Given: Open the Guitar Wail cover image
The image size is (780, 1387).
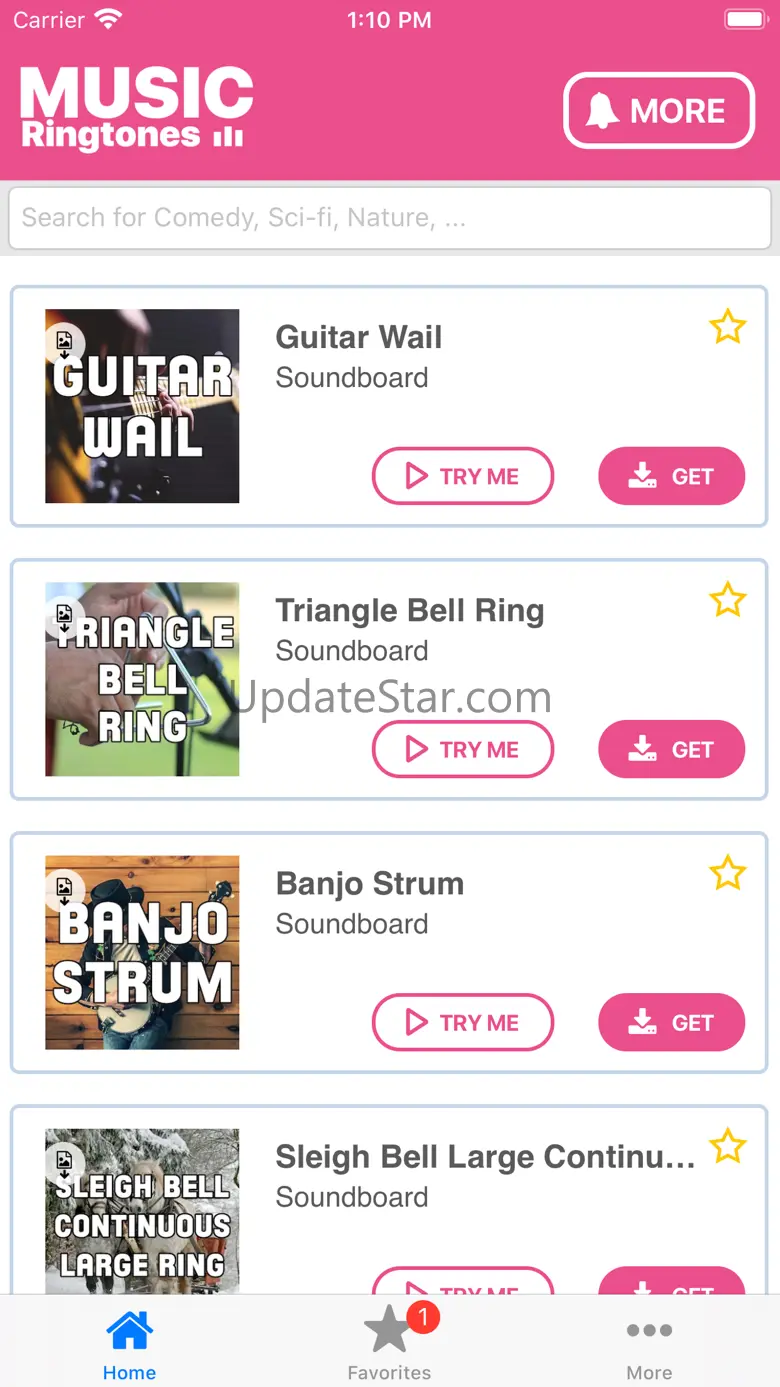Looking at the screenshot, I should tap(142, 406).
